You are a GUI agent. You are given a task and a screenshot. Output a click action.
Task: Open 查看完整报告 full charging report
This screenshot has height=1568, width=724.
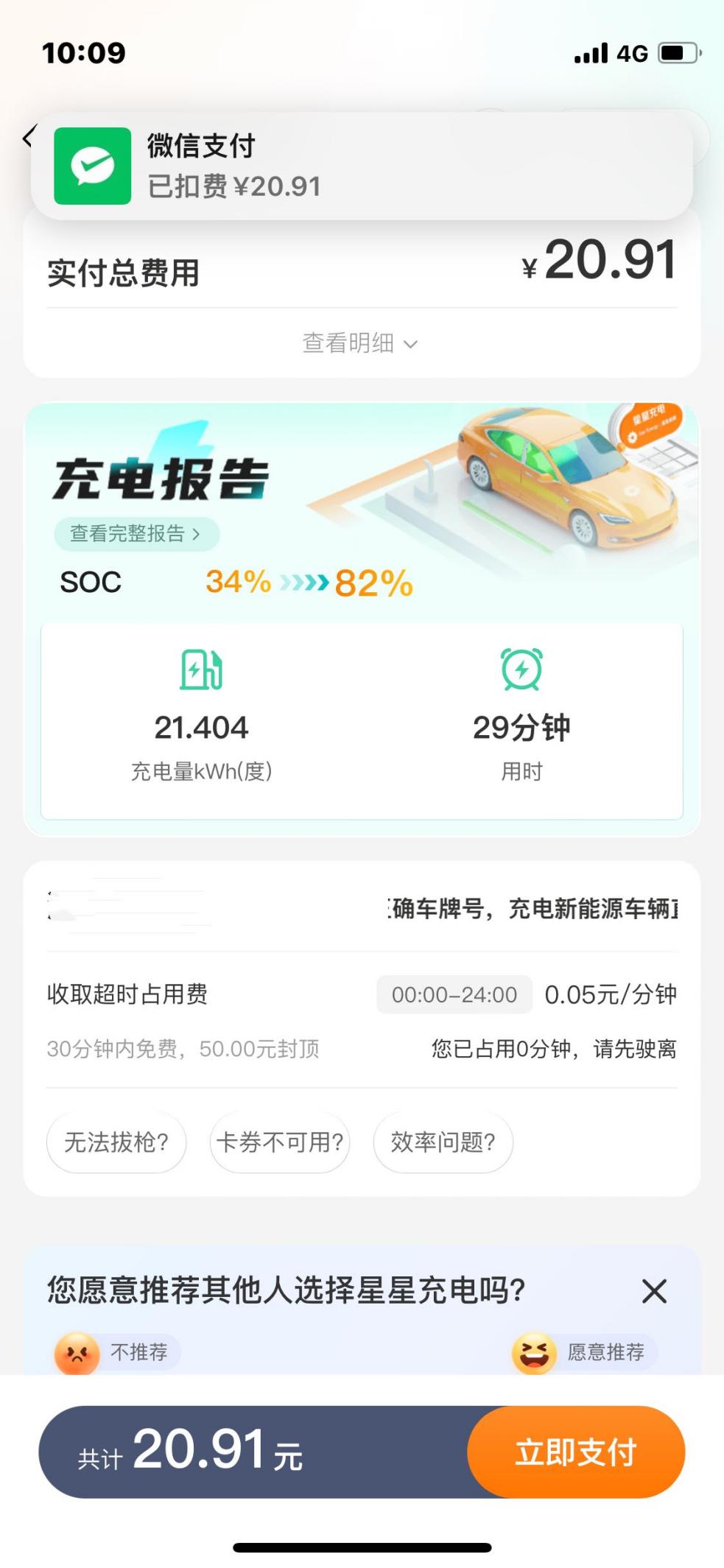coord(136,534)
